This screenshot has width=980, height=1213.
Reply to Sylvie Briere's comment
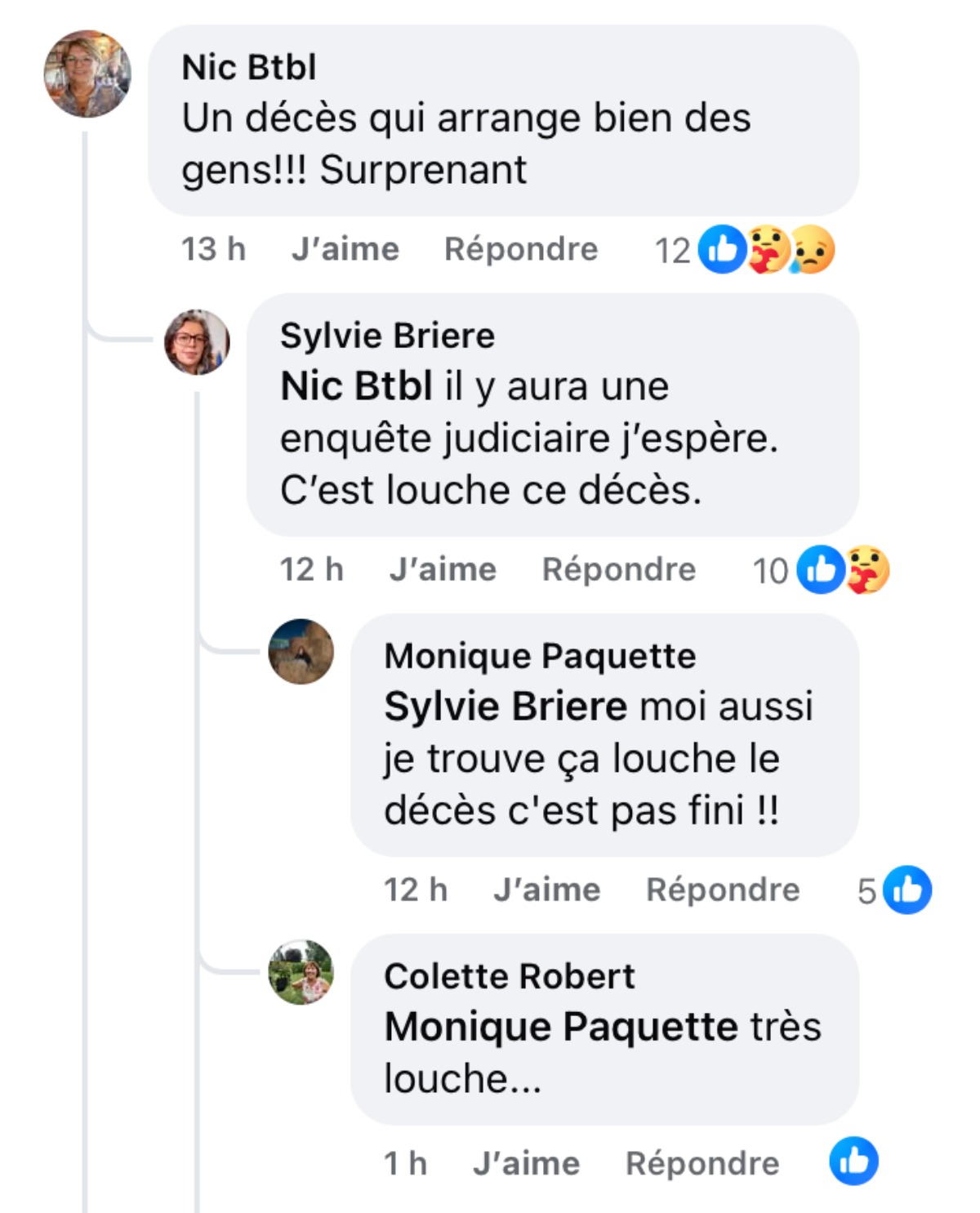point(618,569)
